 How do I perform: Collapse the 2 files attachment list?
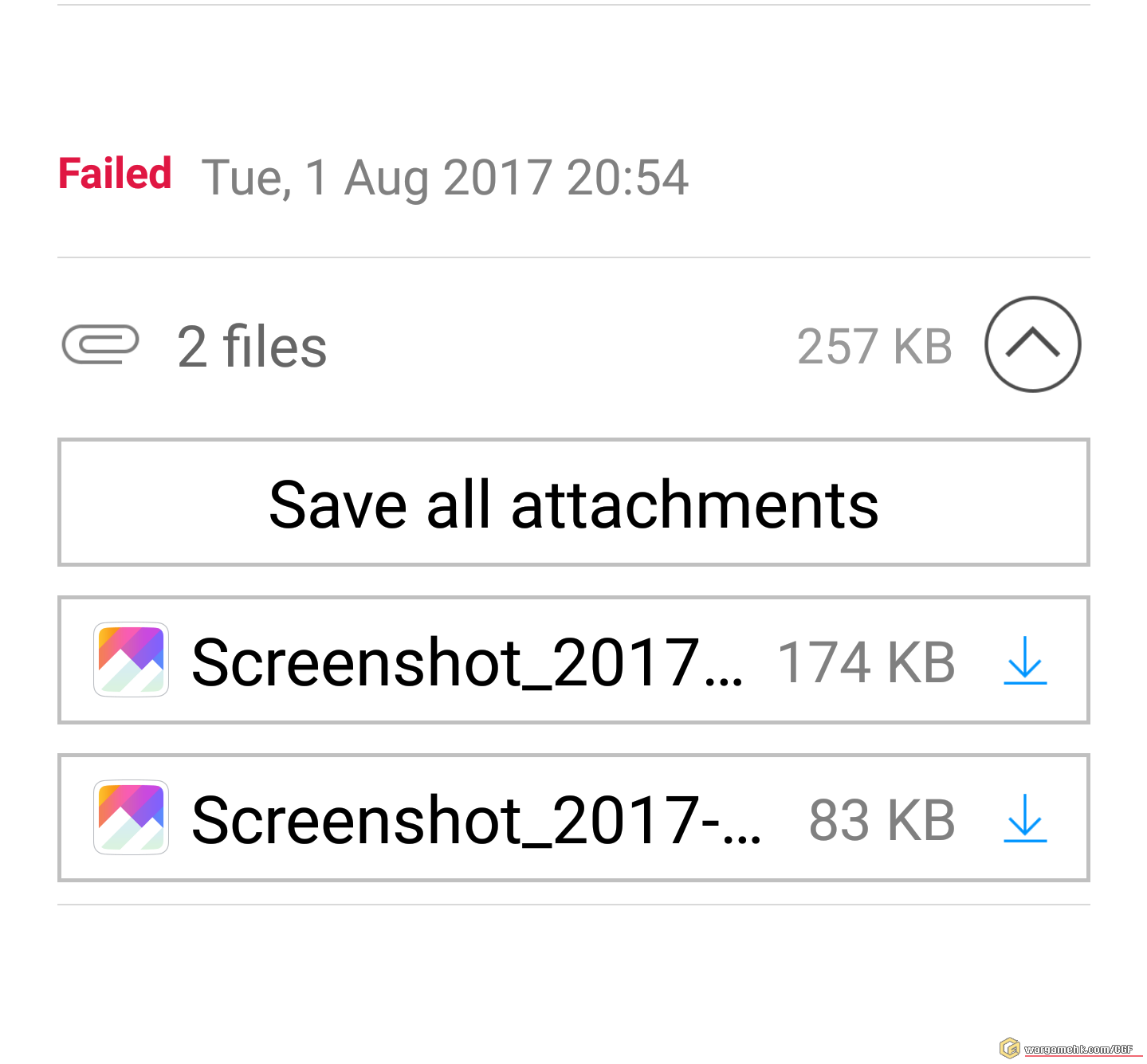(x=1032, y=344)
